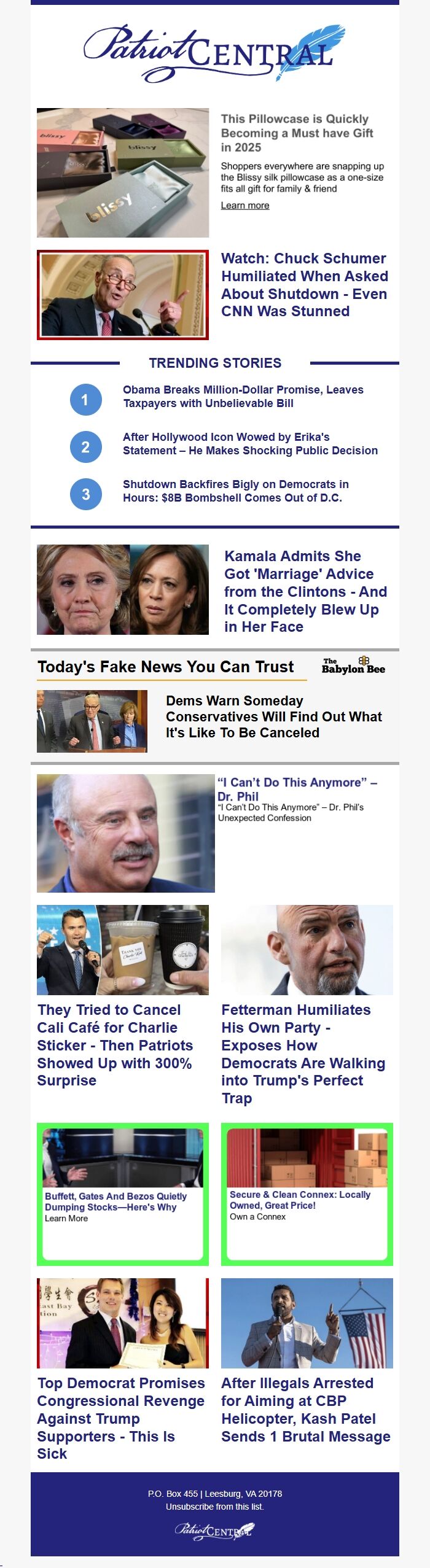The image size is (430, 1568).
Task: Open Buffett, Gates and Bezos dumping stocks ad
Action: [115, 1201]
